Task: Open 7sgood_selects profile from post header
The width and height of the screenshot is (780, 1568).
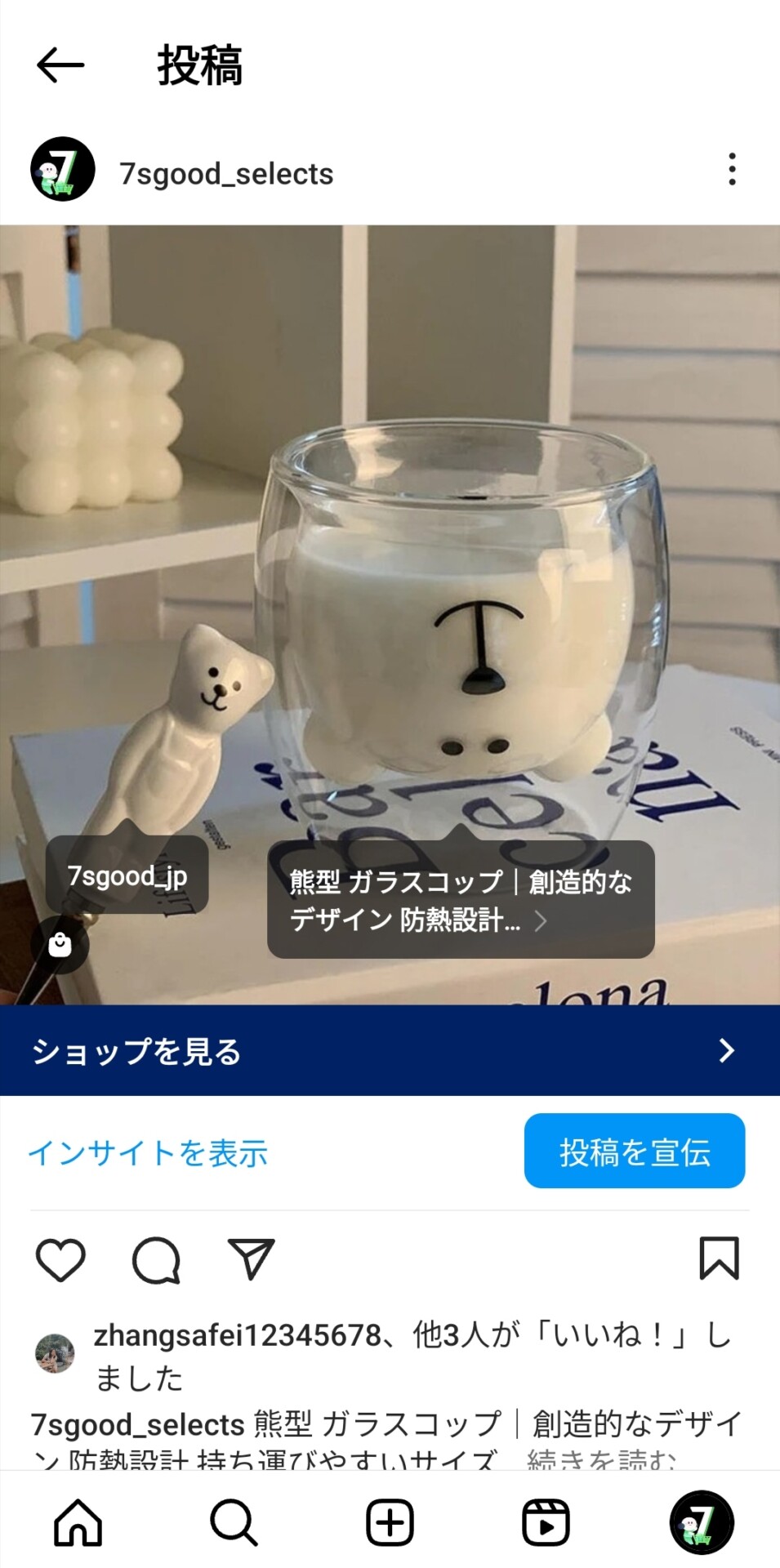Action: tap(226, 174)
